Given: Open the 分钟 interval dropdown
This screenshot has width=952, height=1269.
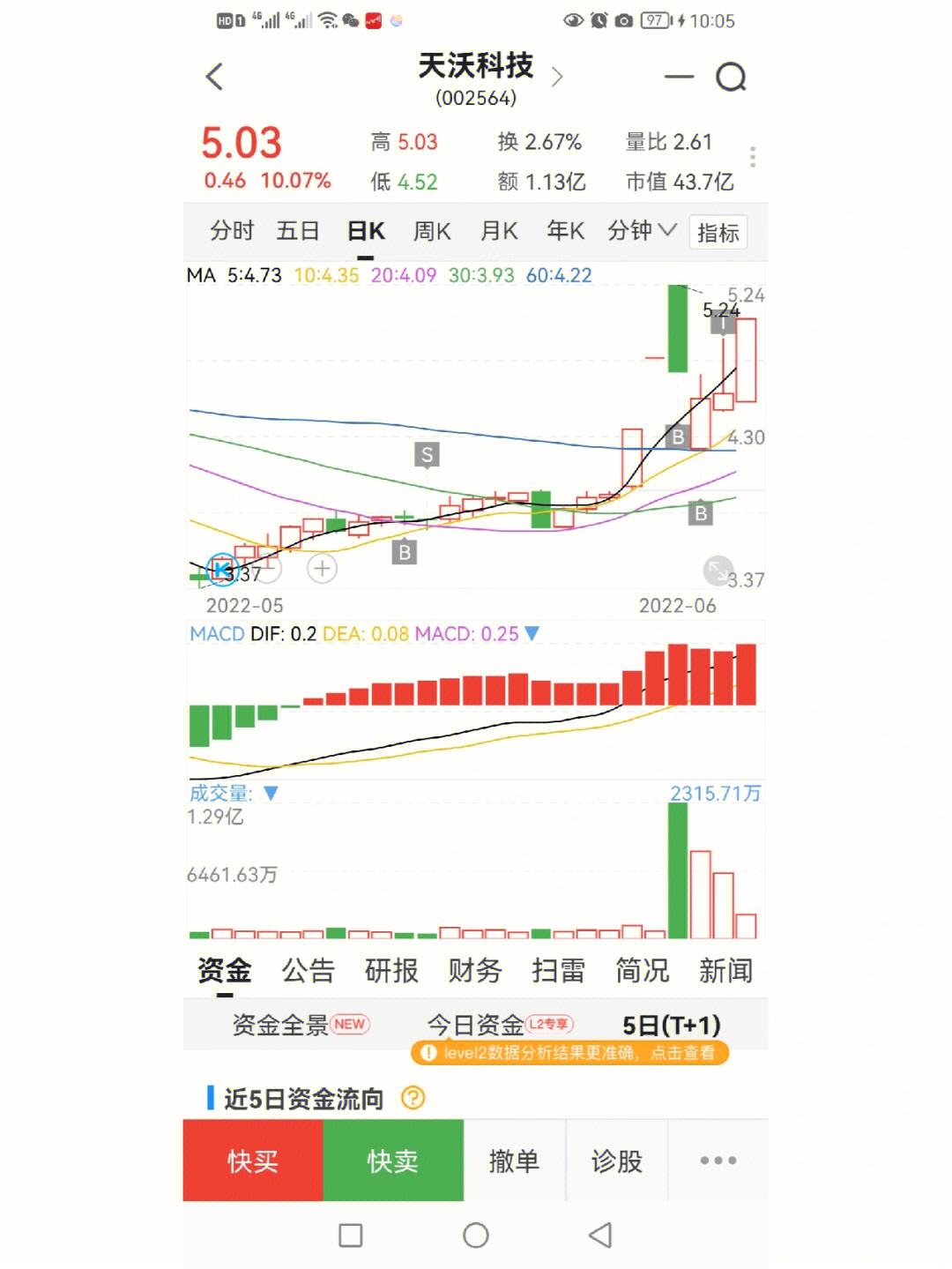Looking at the screenshot, I should coord(640,230).
